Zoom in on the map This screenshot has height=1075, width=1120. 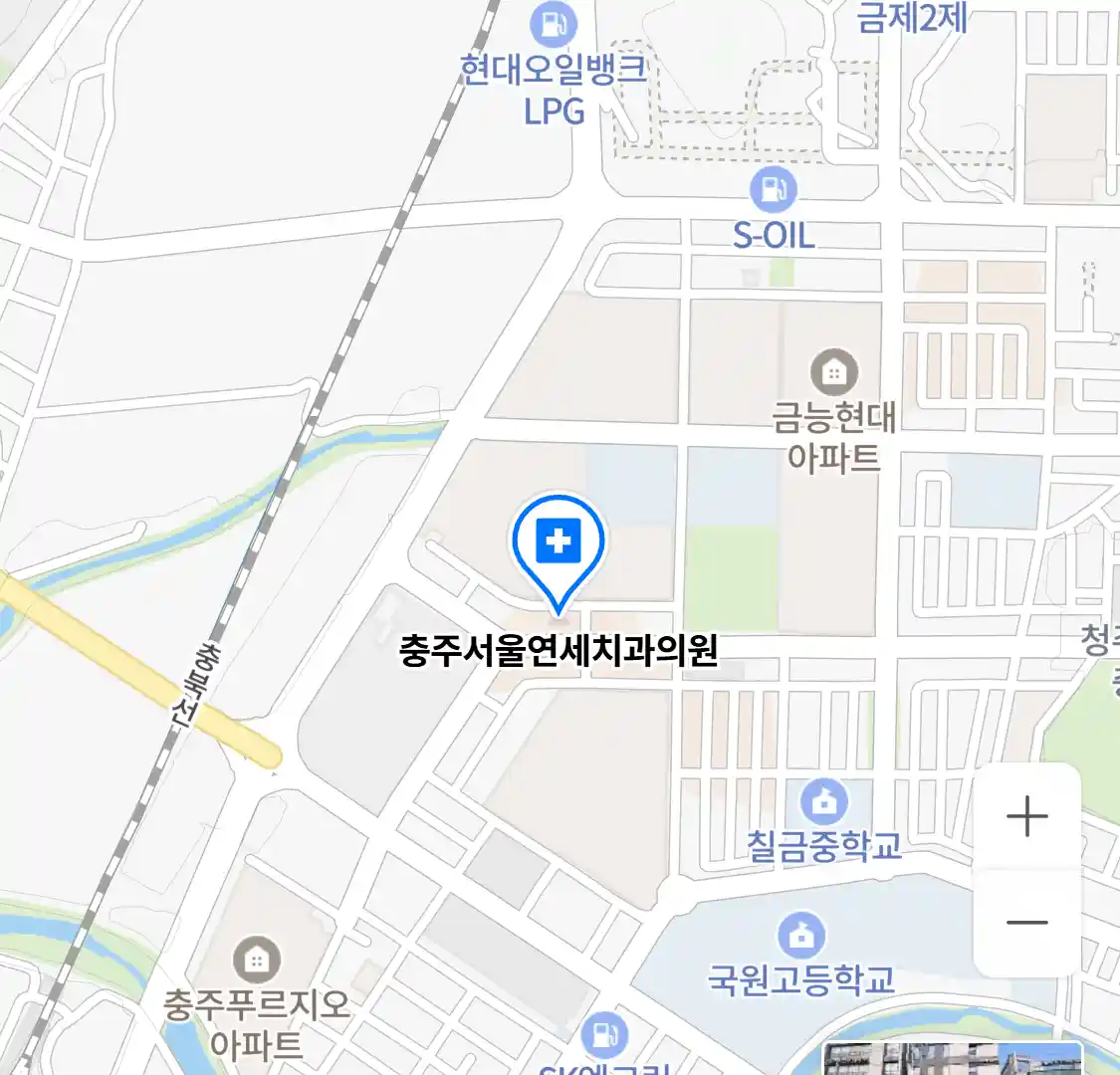click(1026, 817)
